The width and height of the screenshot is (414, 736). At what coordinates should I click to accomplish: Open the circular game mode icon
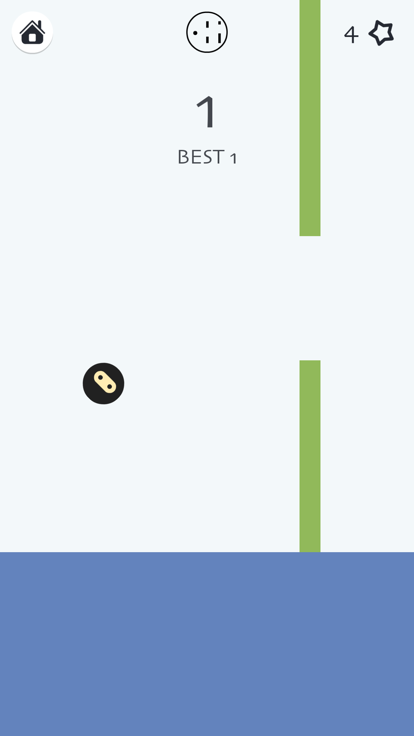tap(207, 32)
